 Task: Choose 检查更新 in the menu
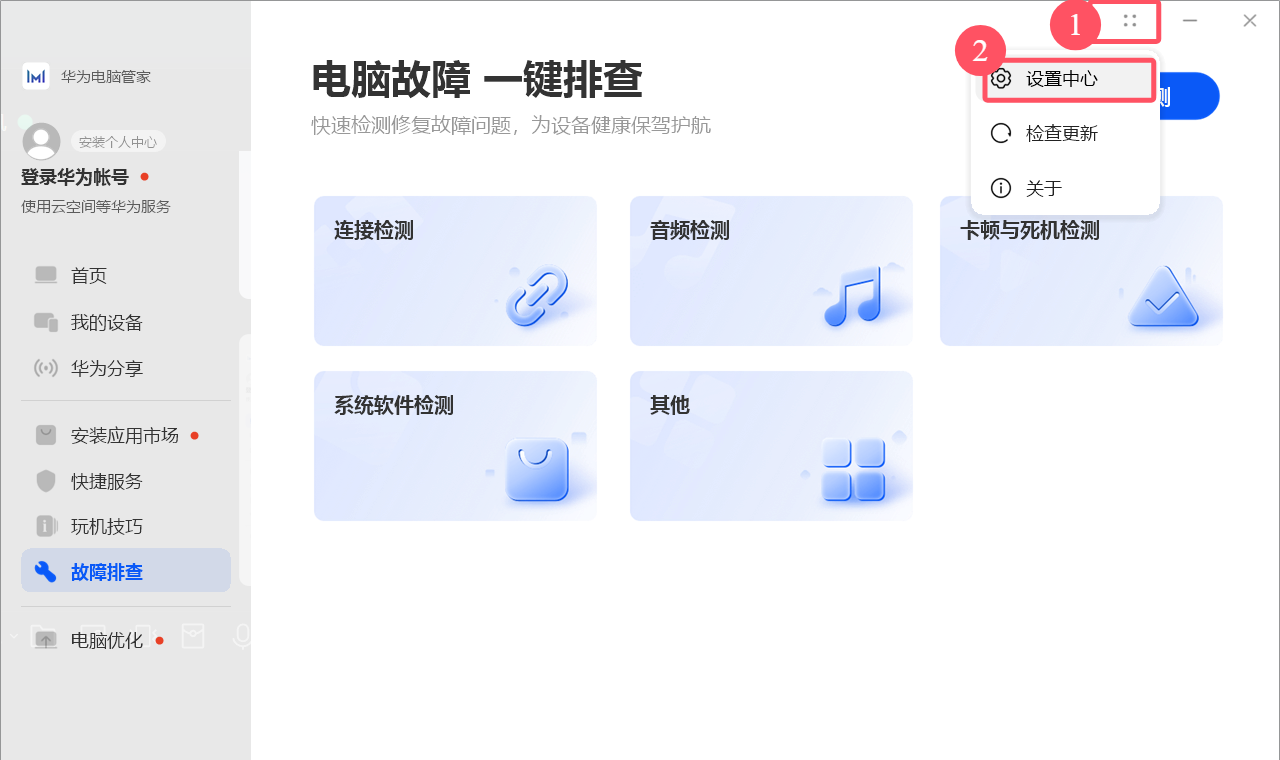1061,133
